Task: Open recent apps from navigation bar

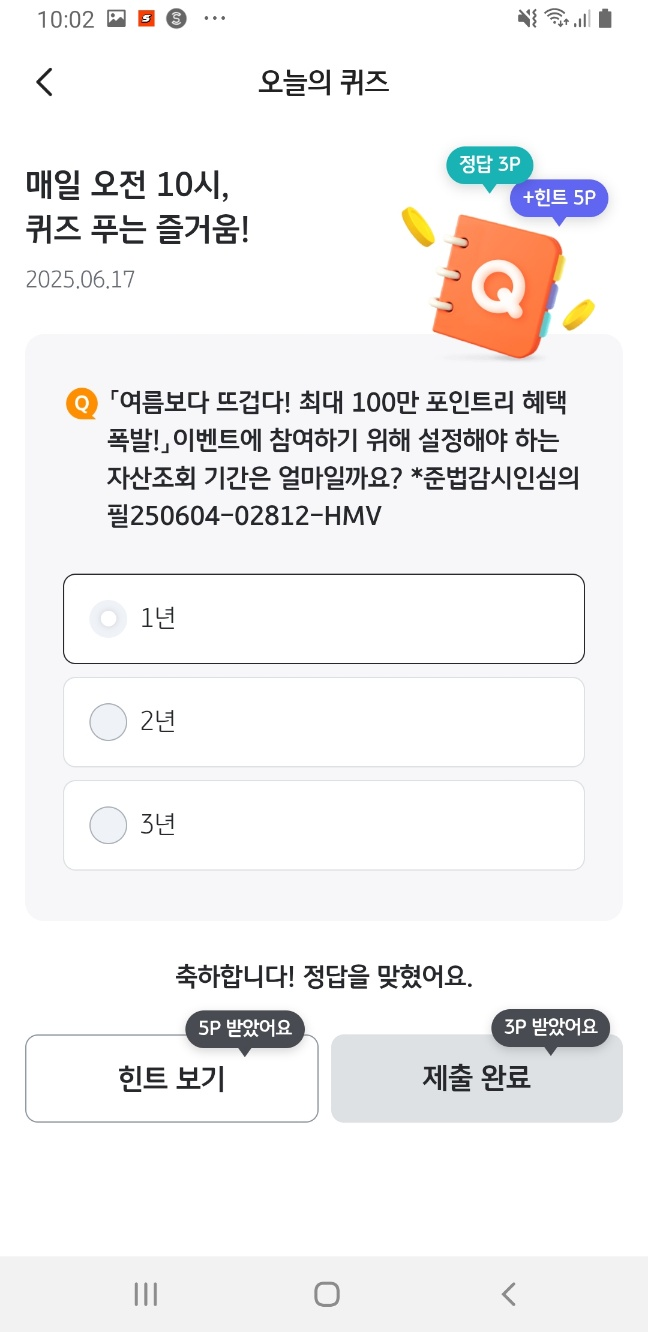Action: click(146, 1294)
